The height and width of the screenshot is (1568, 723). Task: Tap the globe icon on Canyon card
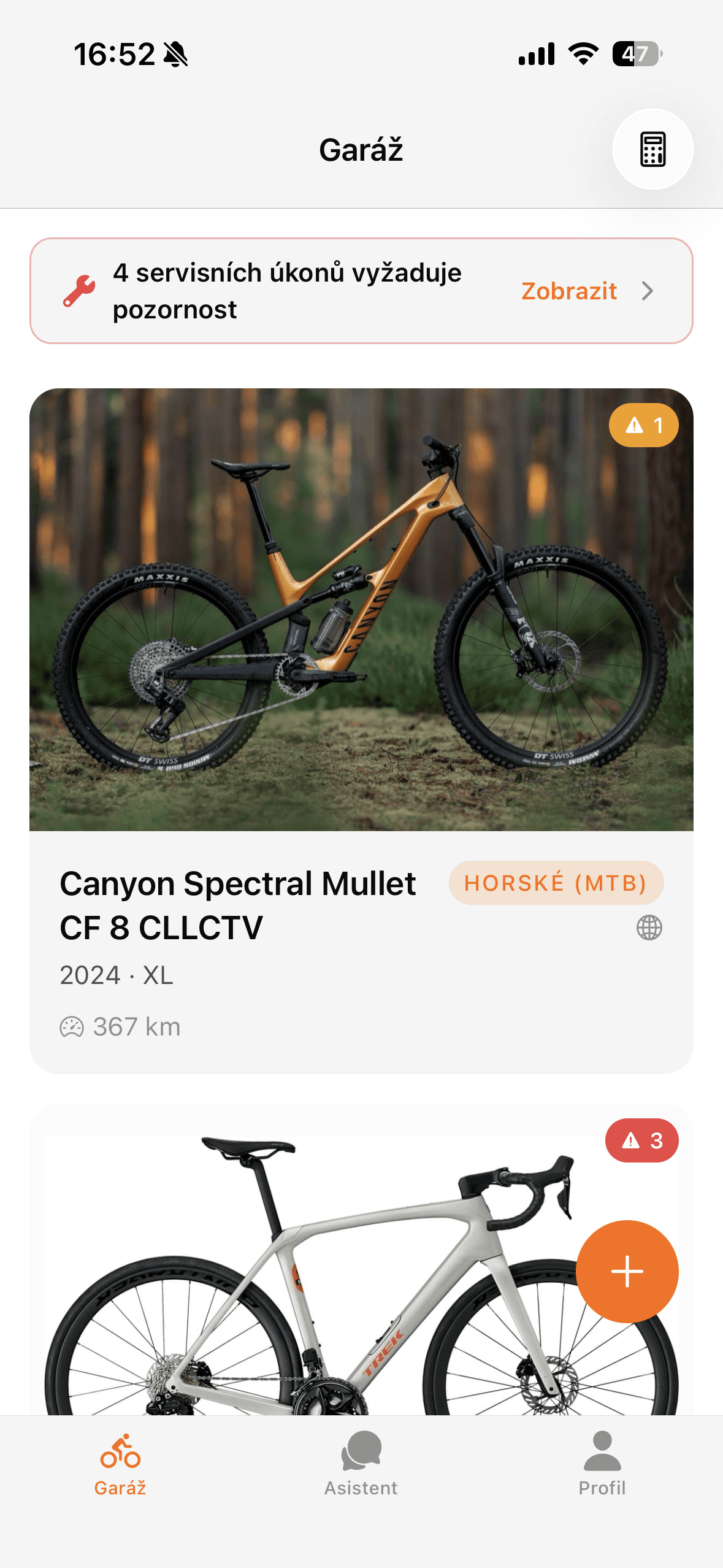pyautogui.click(x=649, y=928)
